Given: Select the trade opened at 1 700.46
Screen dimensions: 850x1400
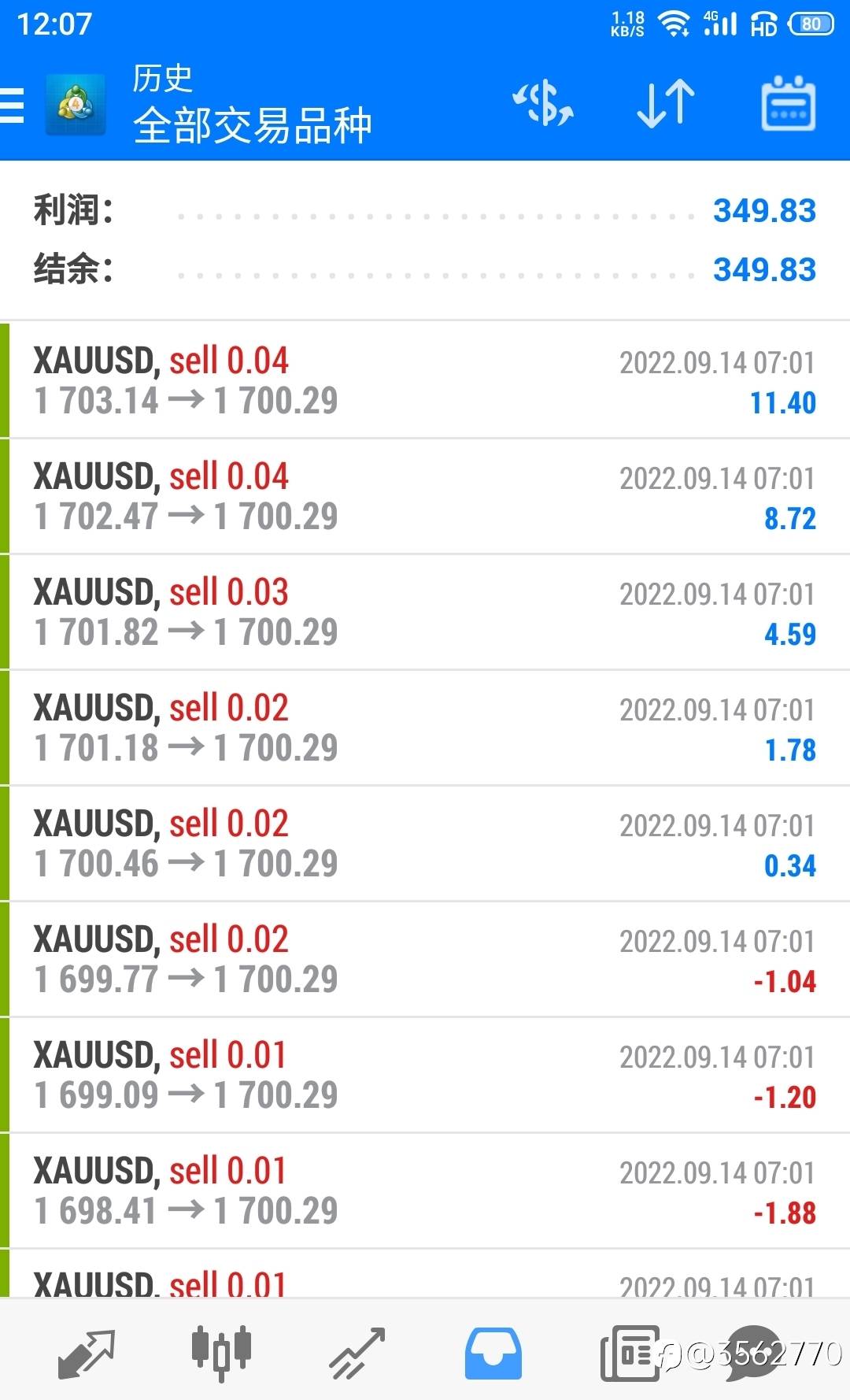Looking at the screenshot, I should click(425, 843).
